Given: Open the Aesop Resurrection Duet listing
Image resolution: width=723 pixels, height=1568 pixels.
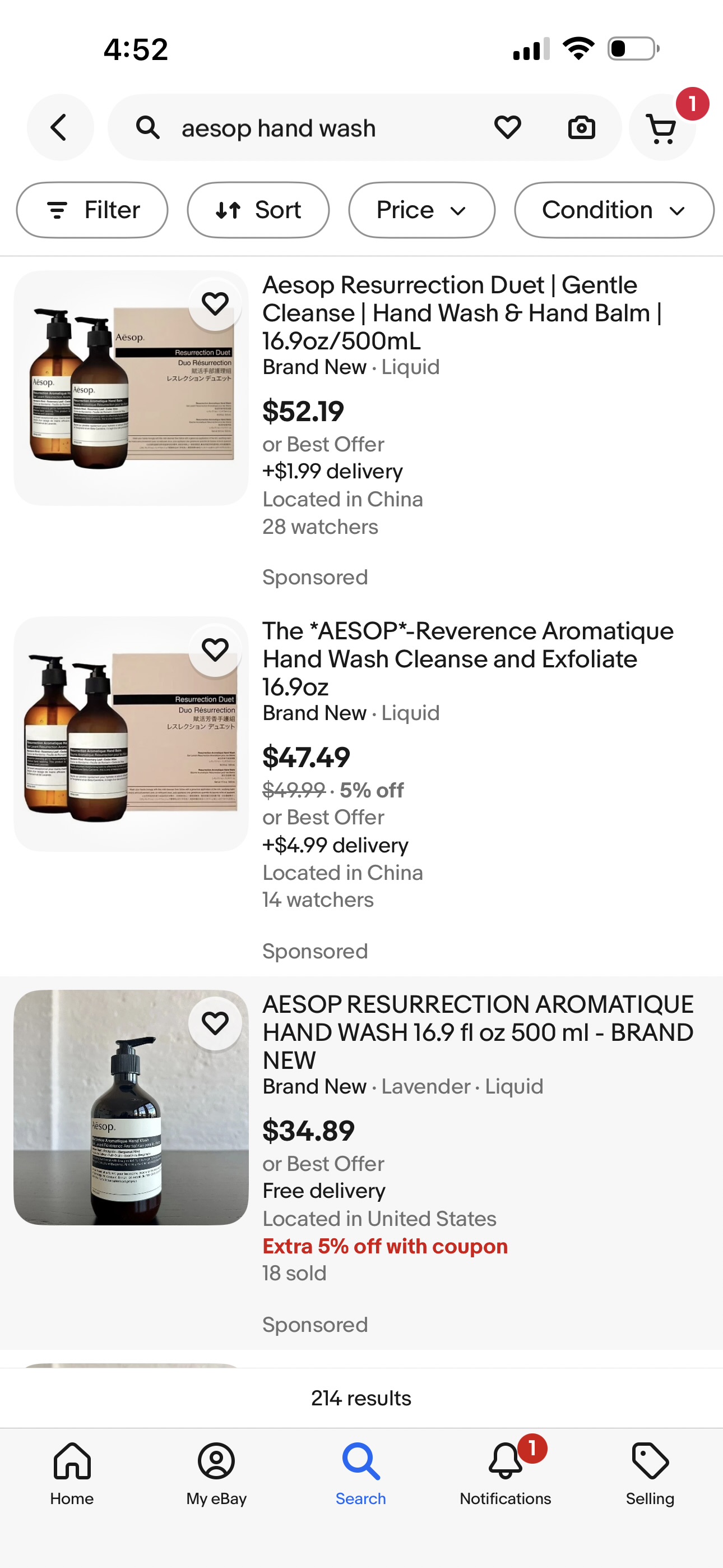Looking at the screenshot, I should tap(462, 313).
